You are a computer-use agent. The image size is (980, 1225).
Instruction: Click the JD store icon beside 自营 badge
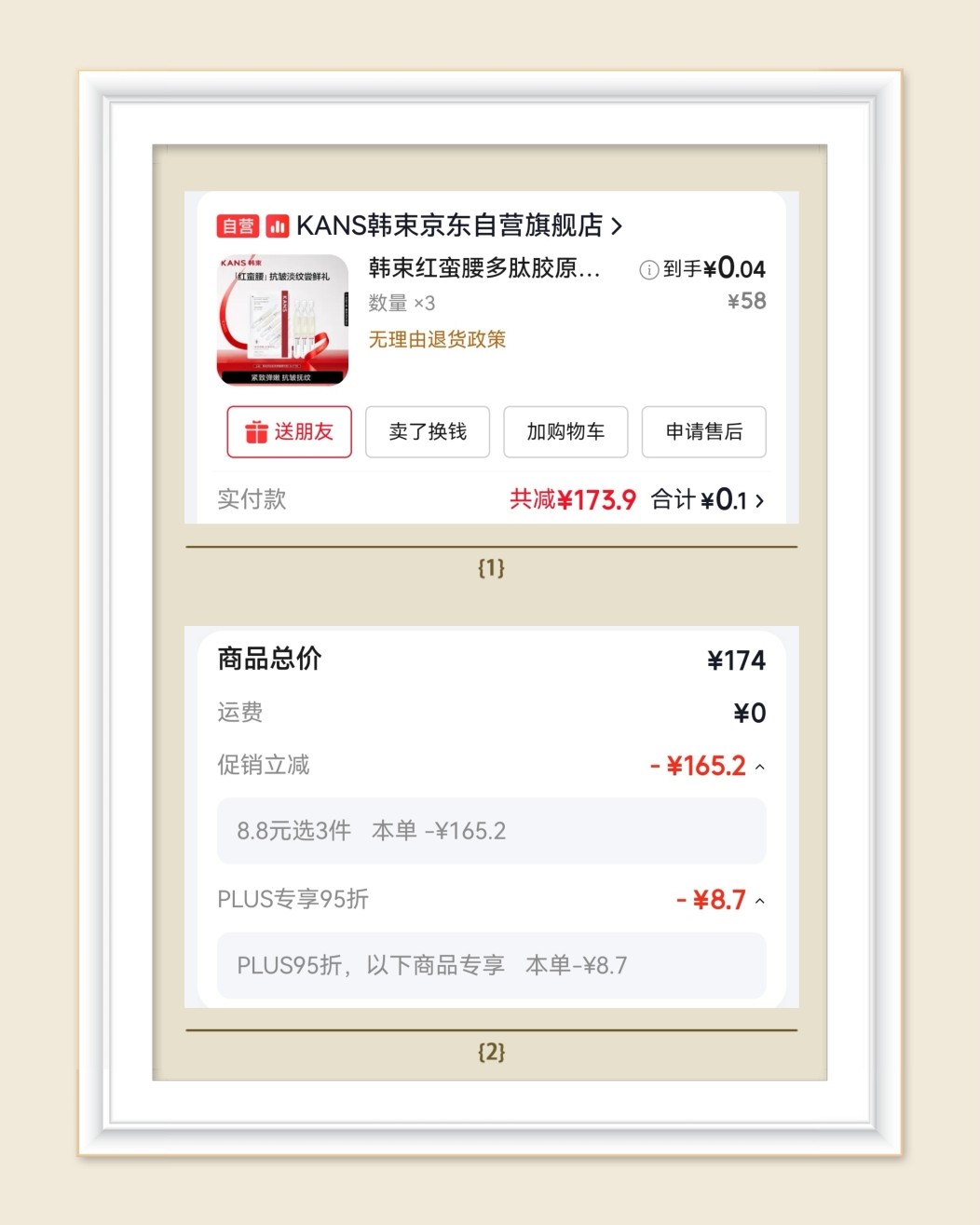tap(276, 225)
